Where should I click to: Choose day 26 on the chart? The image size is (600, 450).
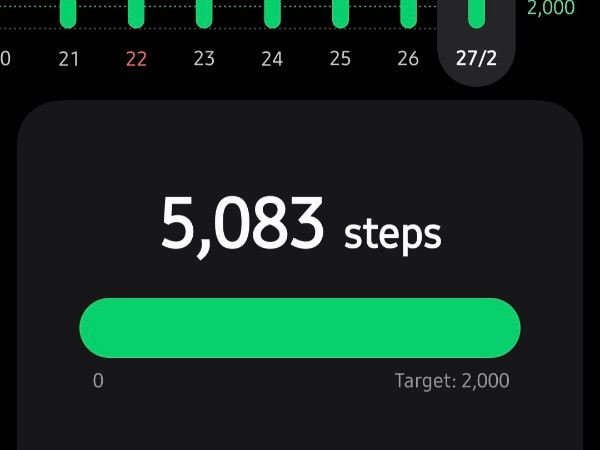point(408,58)
